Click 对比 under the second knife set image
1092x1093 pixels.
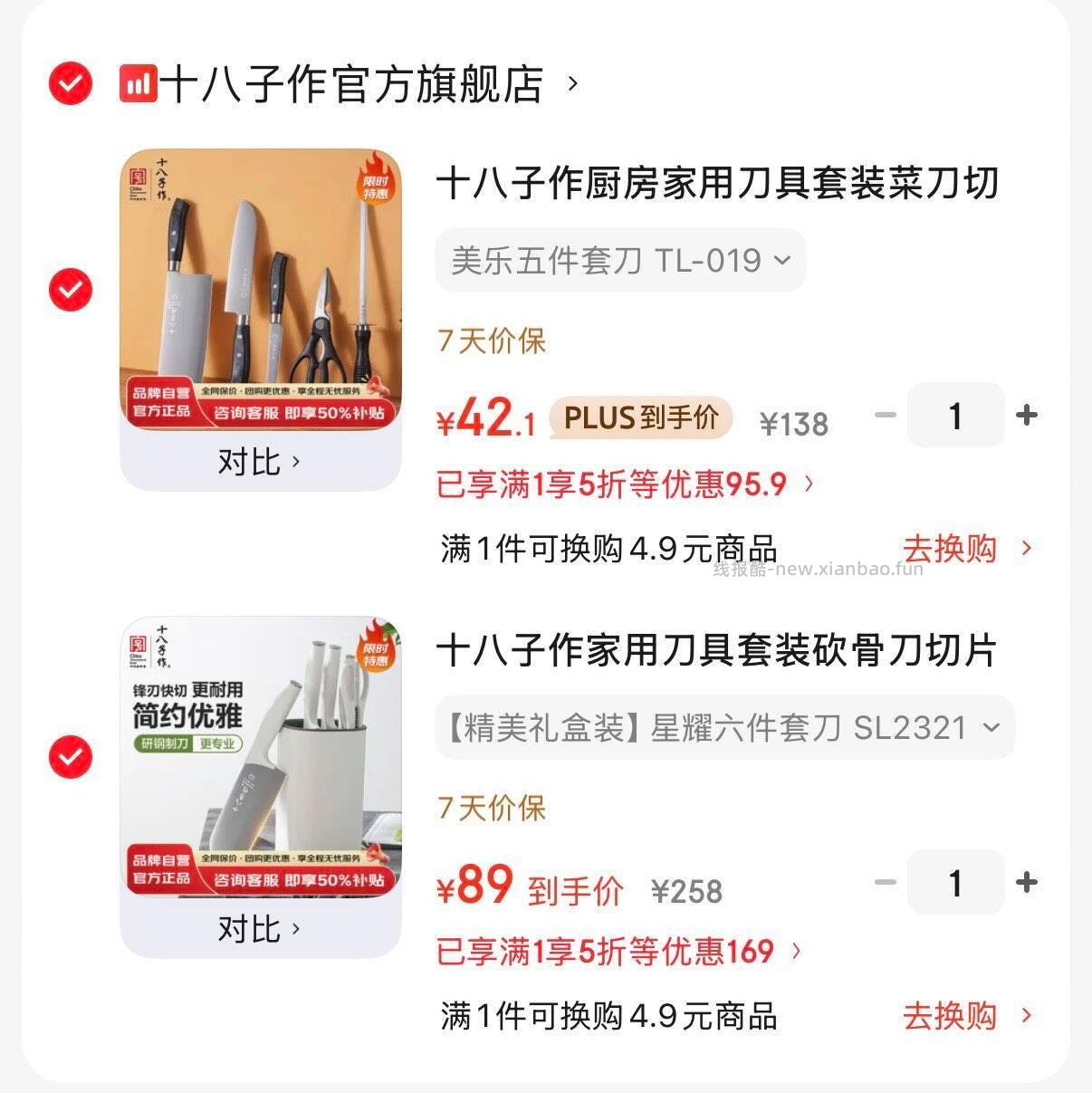coord(260,929)
